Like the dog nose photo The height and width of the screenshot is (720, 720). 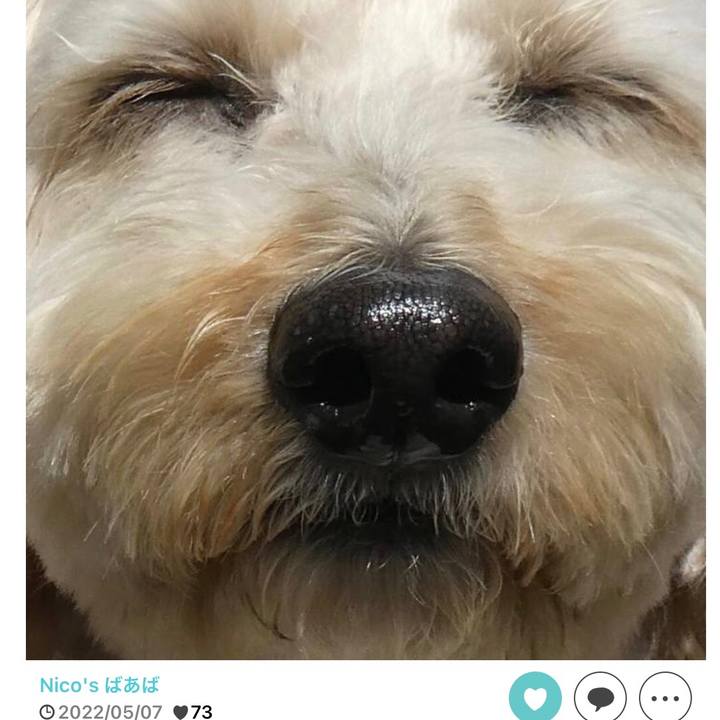535,698
